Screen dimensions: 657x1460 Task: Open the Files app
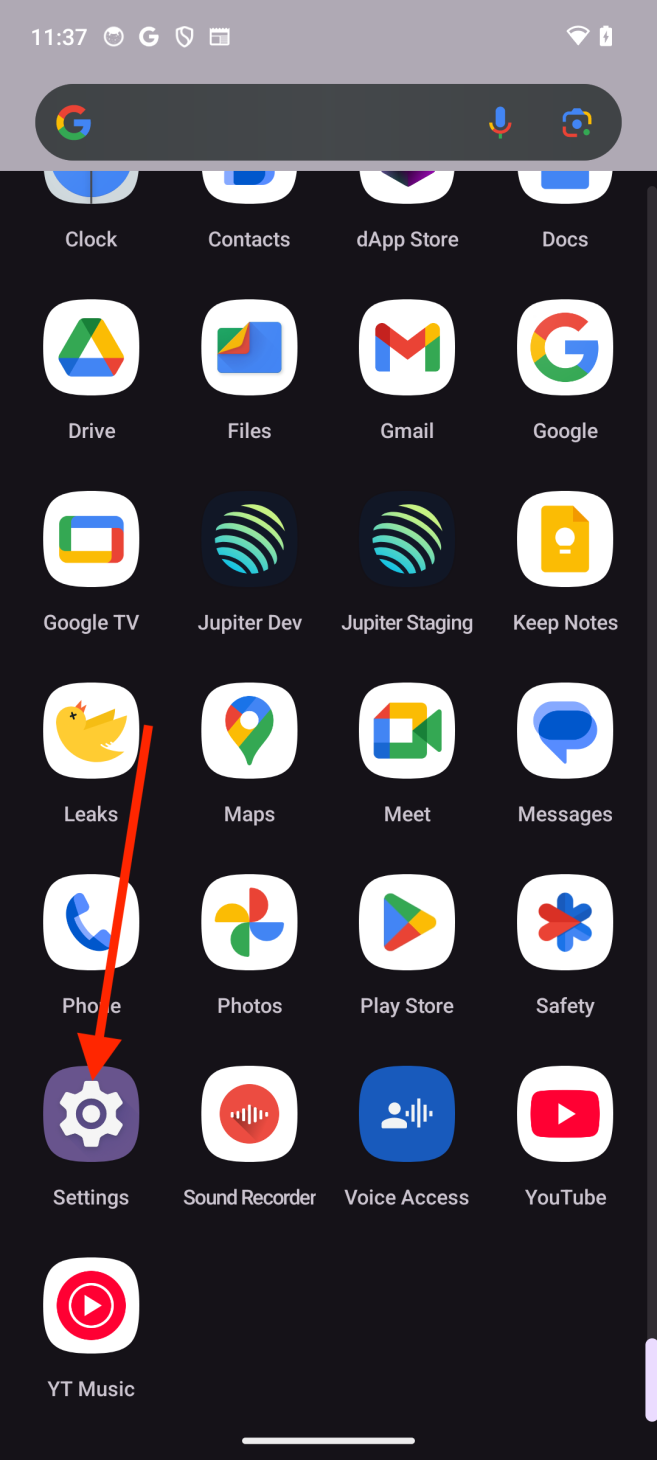[x=249, y=347]
